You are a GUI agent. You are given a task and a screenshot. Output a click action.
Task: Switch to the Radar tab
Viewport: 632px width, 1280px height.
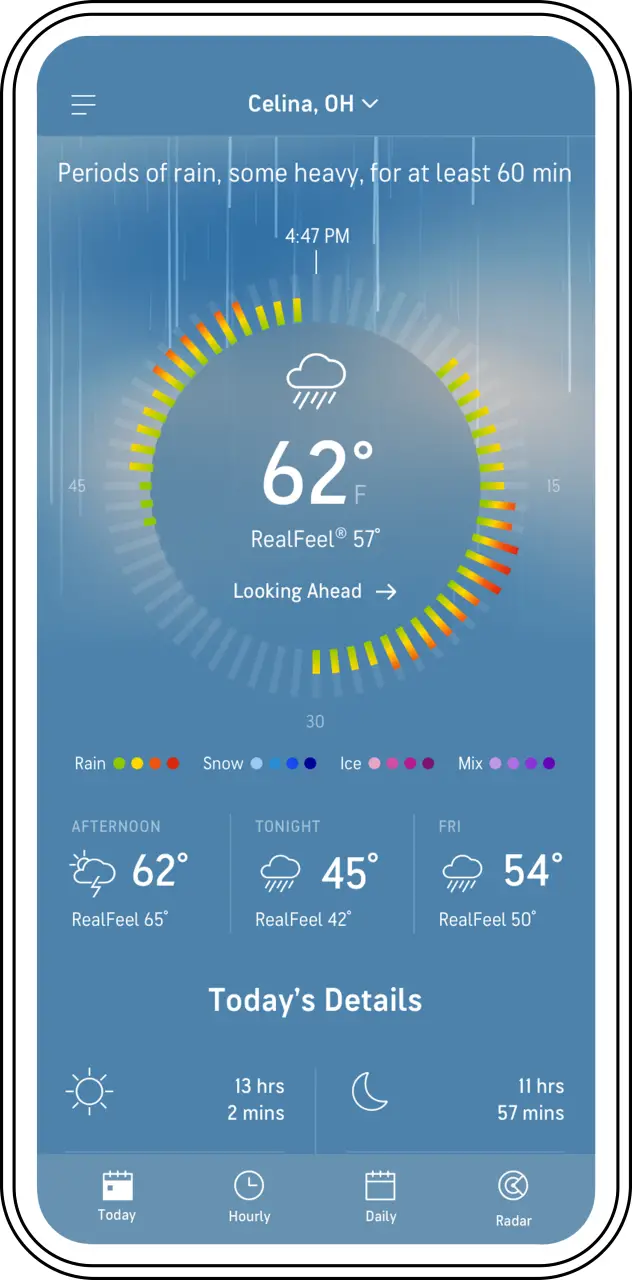click(x=514, y=1198)
